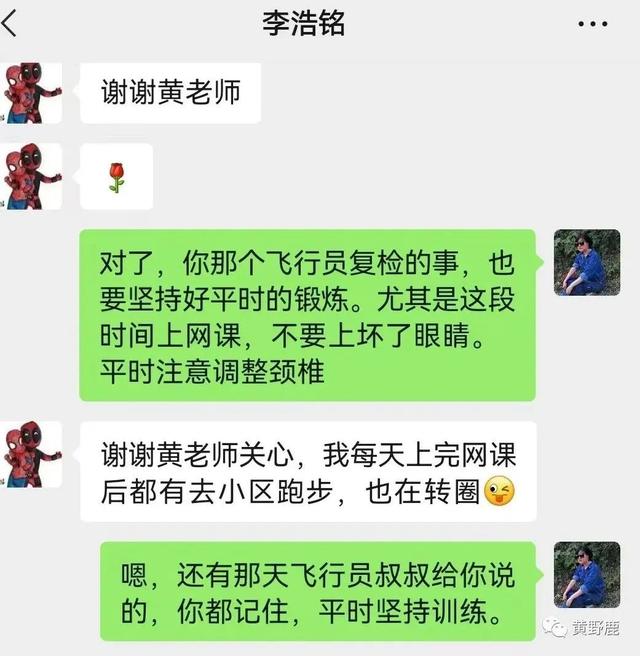Go back from the 李浩铭 chat

pos(12,24)
